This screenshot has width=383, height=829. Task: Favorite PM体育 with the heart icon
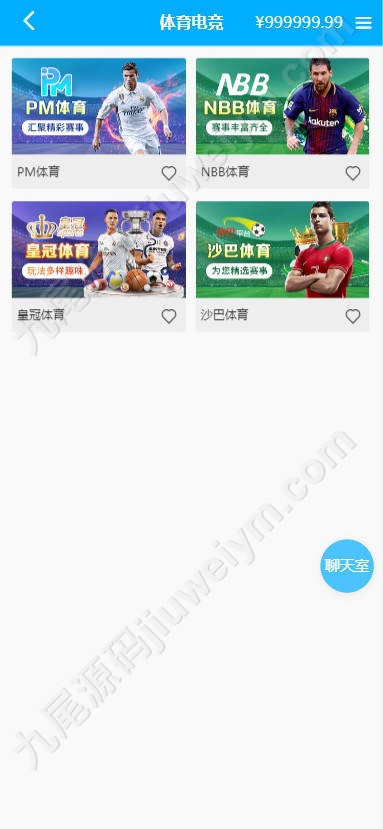(x=169, y=173)
